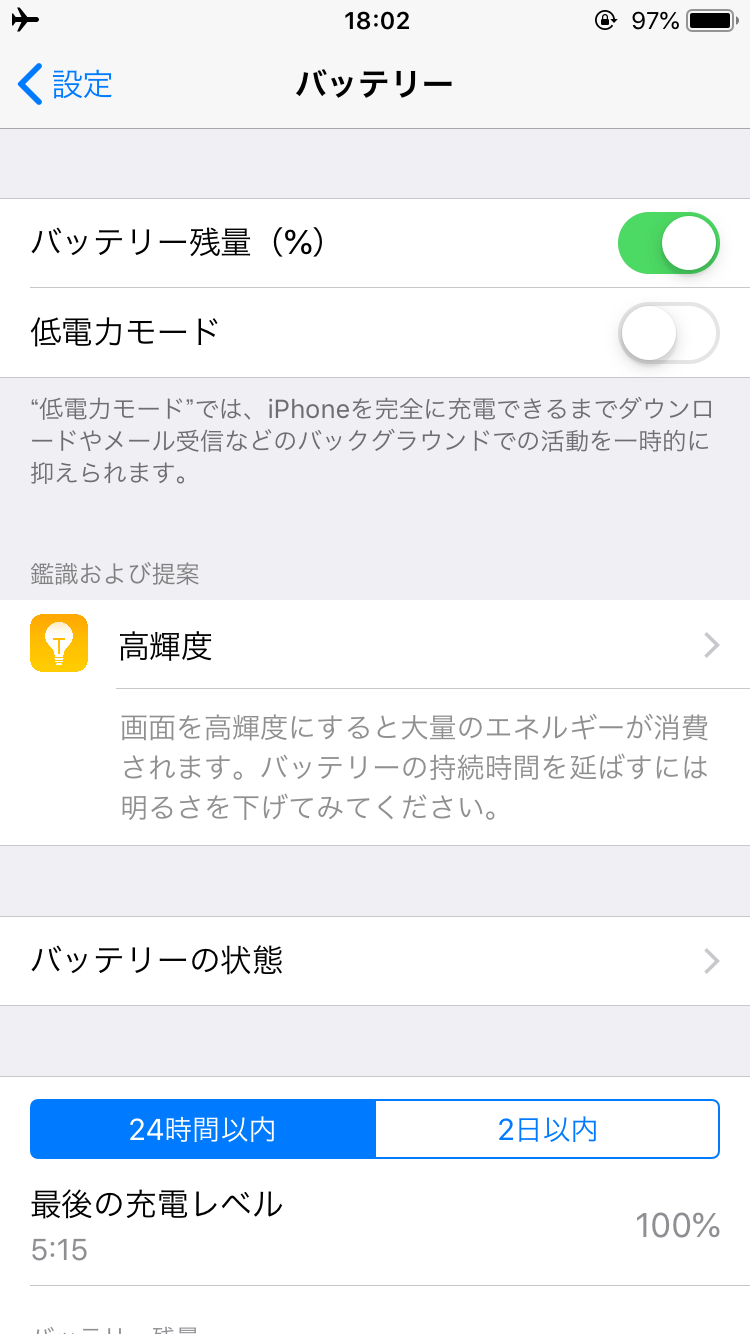Expand バッテリーの状態 details
Image resolution: width=750 pixels, height=1334 pixels.
[375, 961]
